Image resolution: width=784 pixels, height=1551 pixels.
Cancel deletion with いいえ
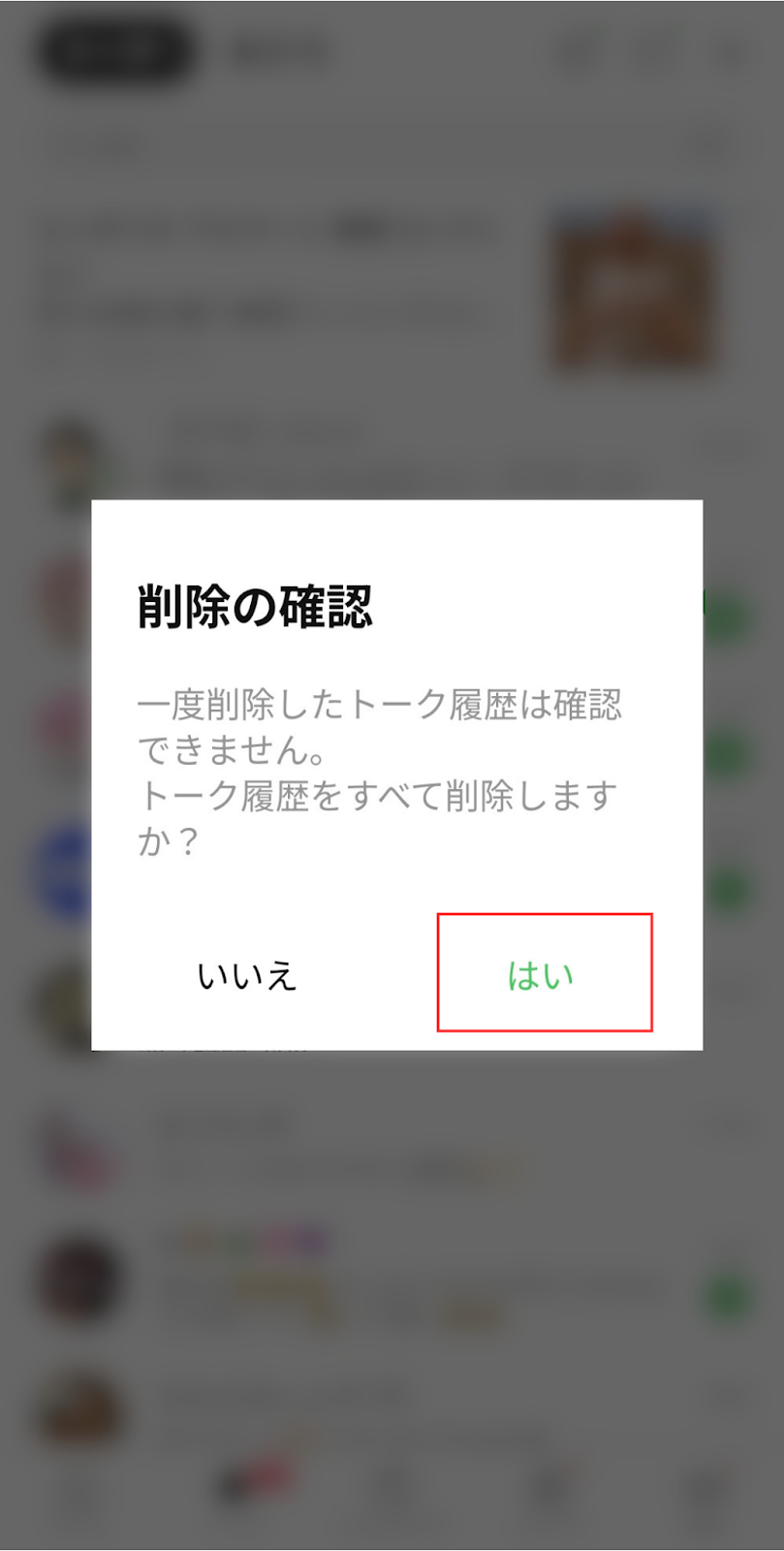pyautogui.click(x=246, y=975)
